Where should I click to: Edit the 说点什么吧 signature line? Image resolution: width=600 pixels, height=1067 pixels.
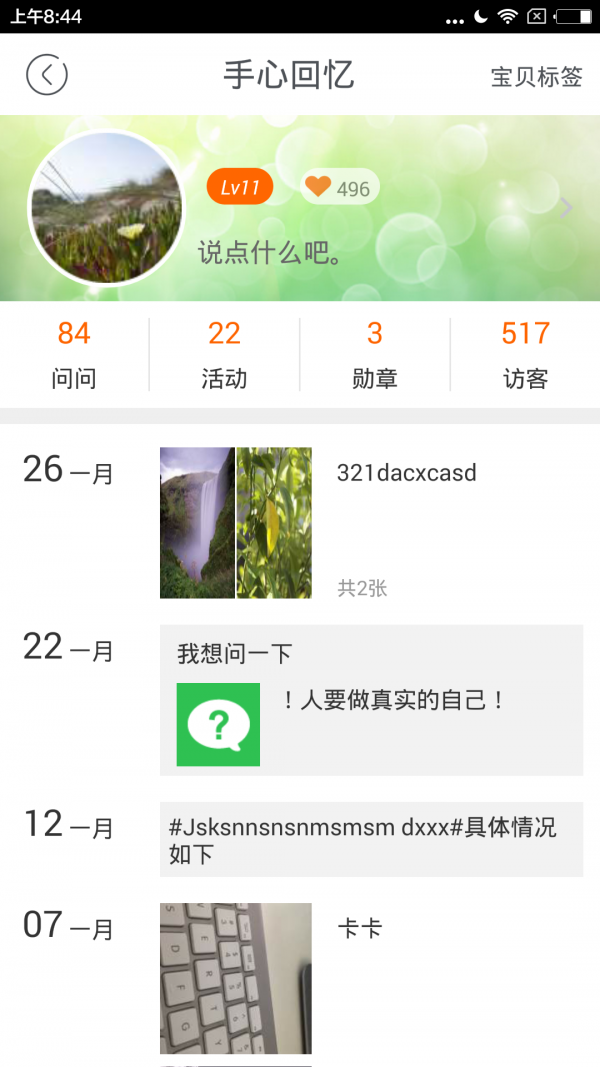(271, 252)
